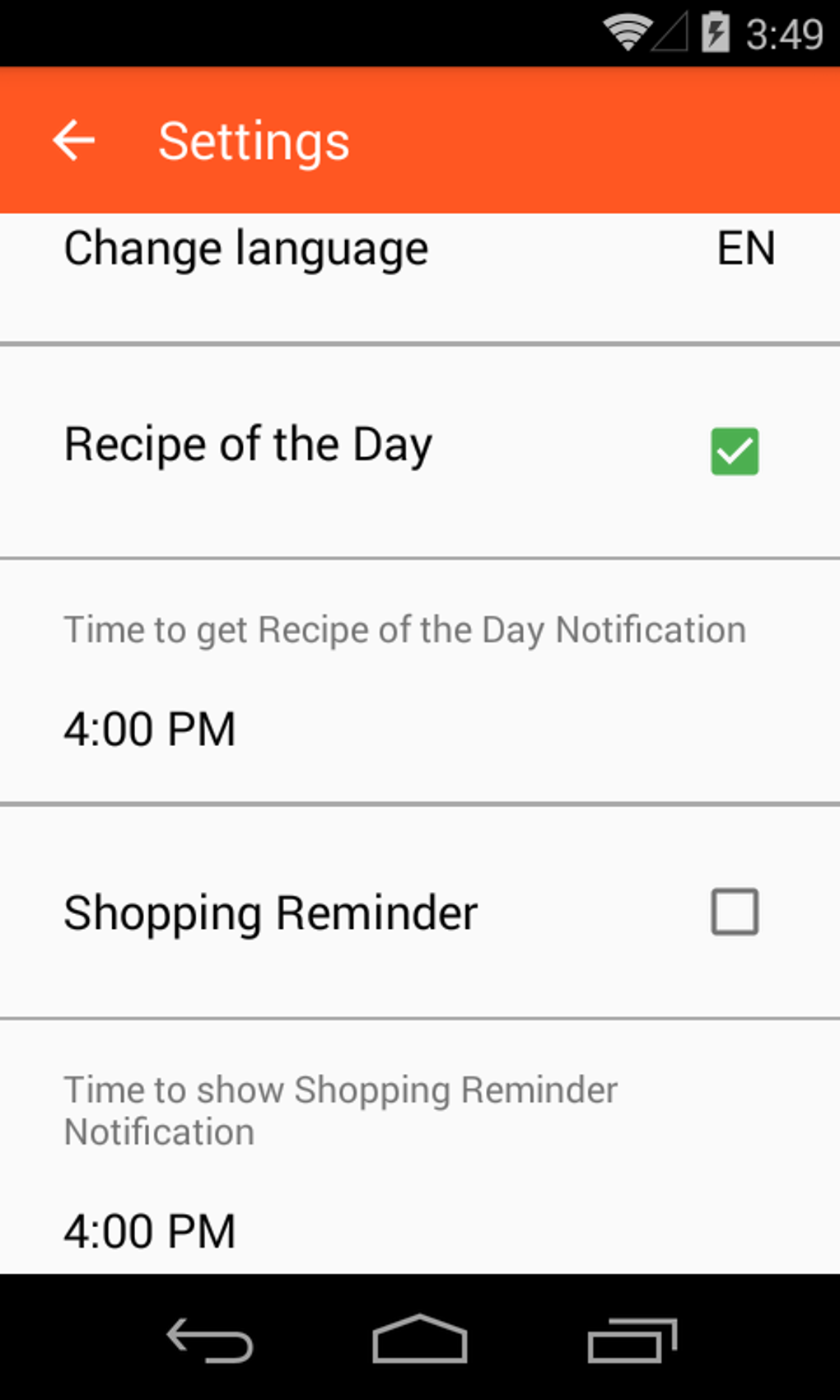Screen dimensions: 840x1400
Task: Tap the Time to show Shopping Reminder text
Action: pos(339,1110)
